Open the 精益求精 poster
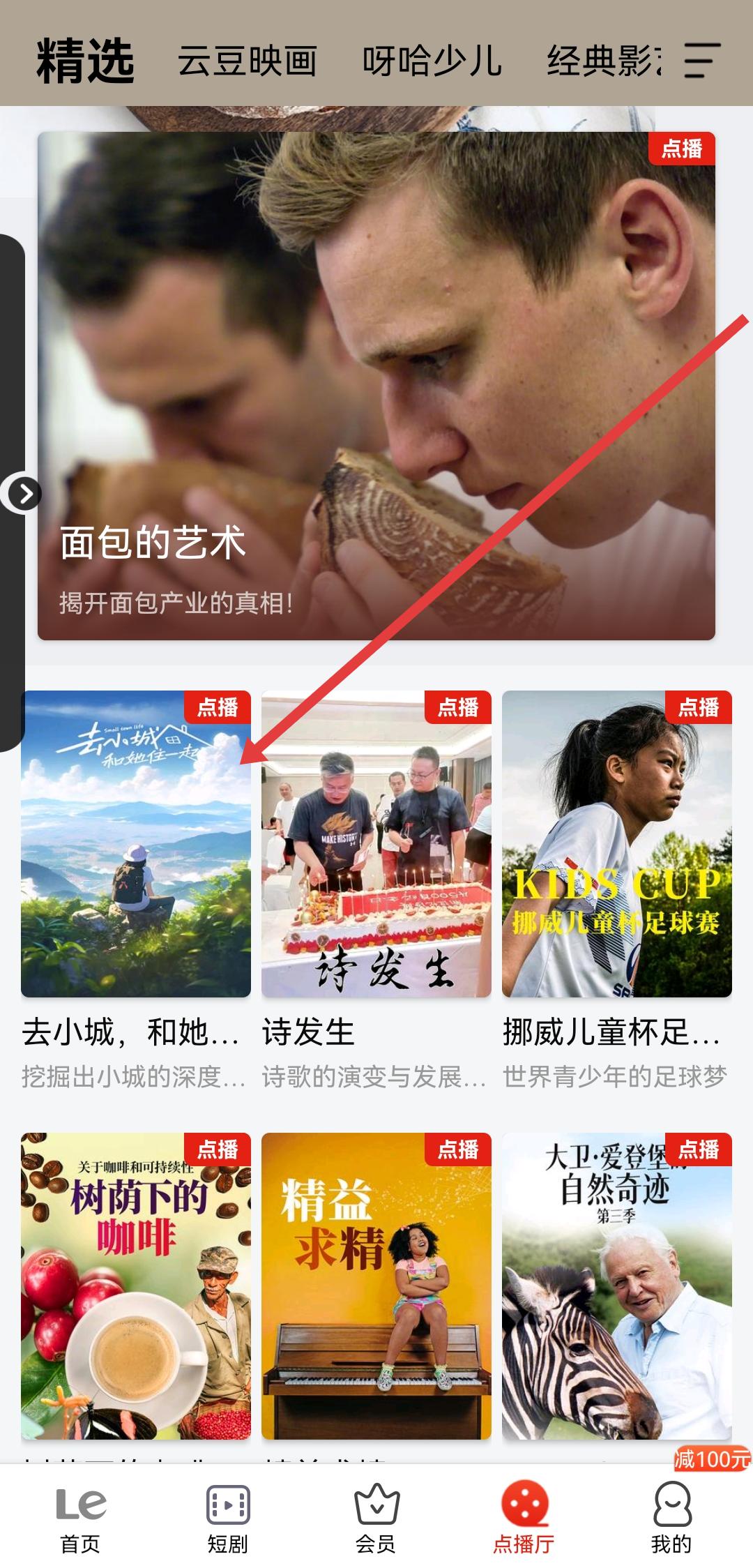The image size is (753, 1568). click(376, 1286)
